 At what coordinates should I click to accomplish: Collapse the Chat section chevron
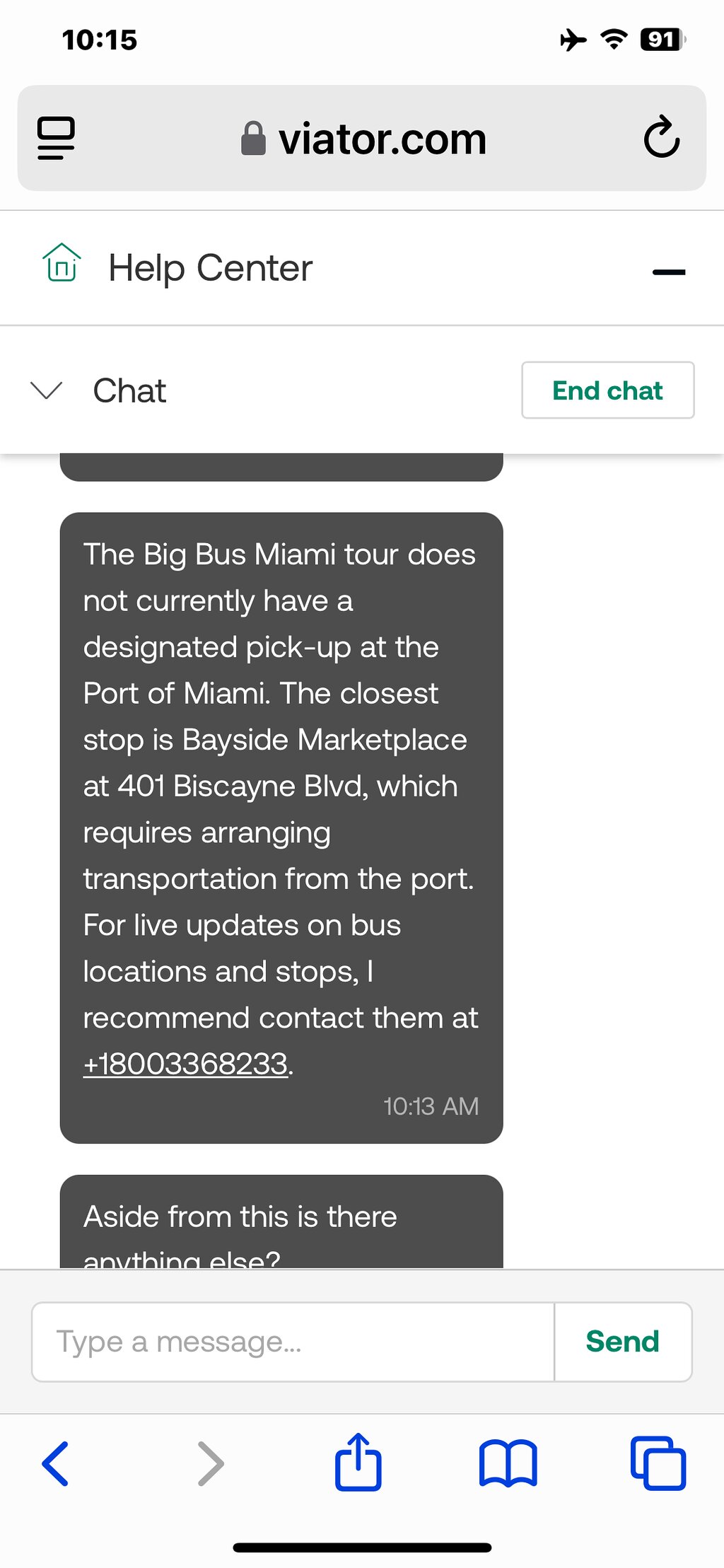pos(47,390)
